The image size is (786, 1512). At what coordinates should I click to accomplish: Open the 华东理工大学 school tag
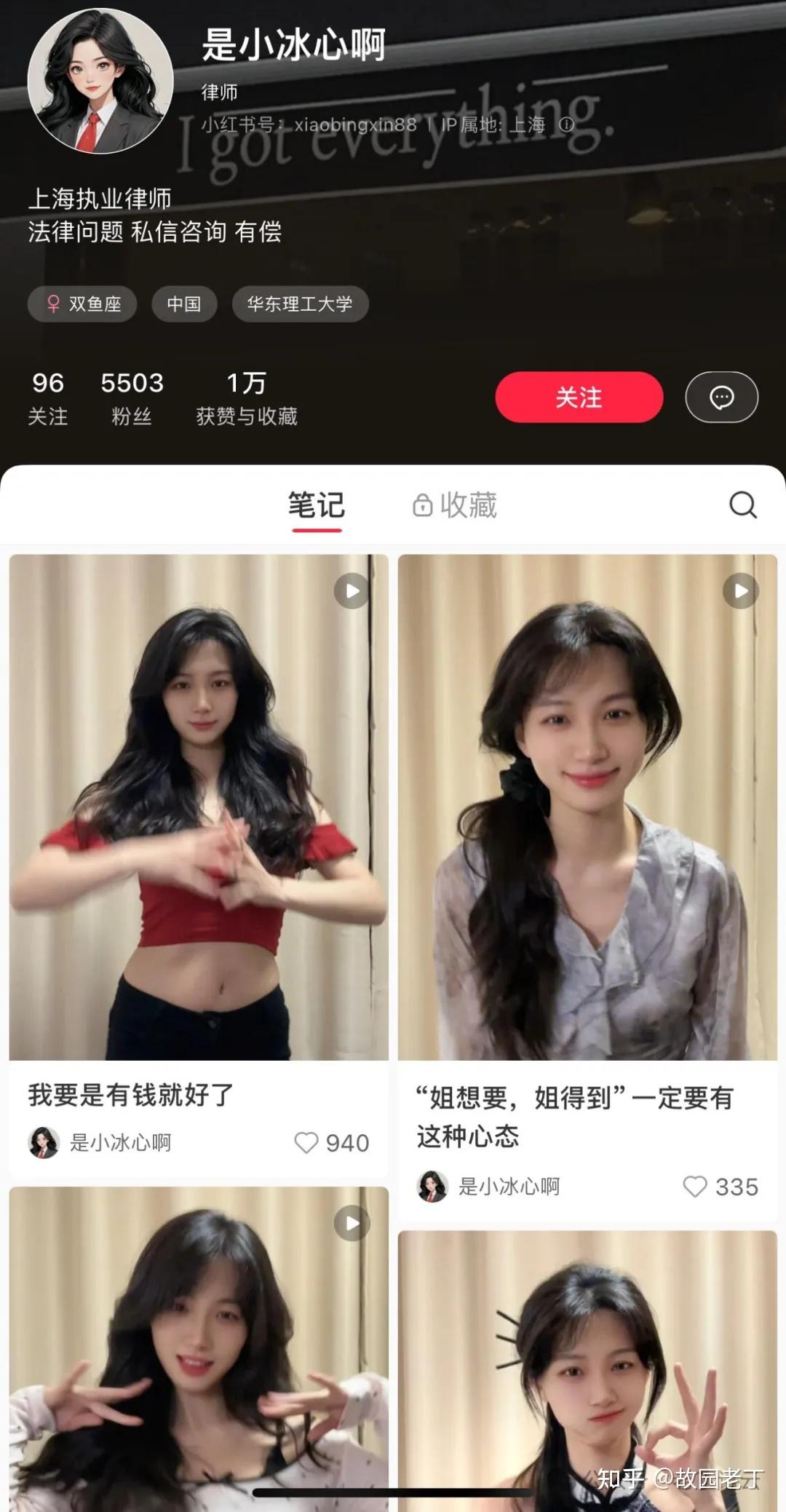pos(300,304)
